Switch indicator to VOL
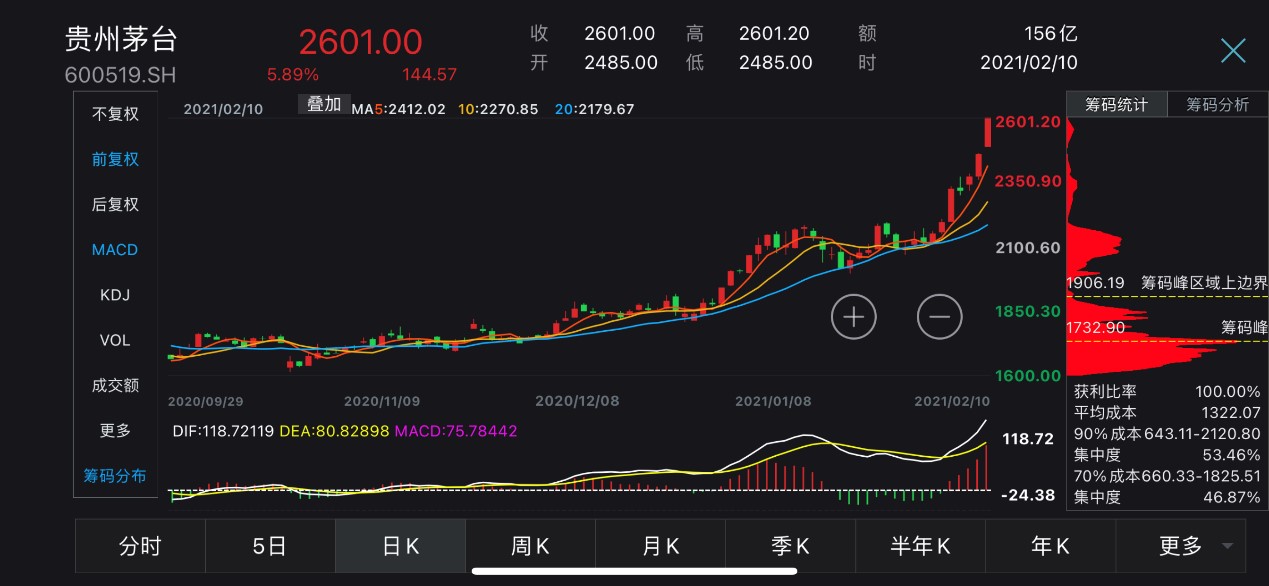Screen dimensions: 1269x586 pos(115,340)
